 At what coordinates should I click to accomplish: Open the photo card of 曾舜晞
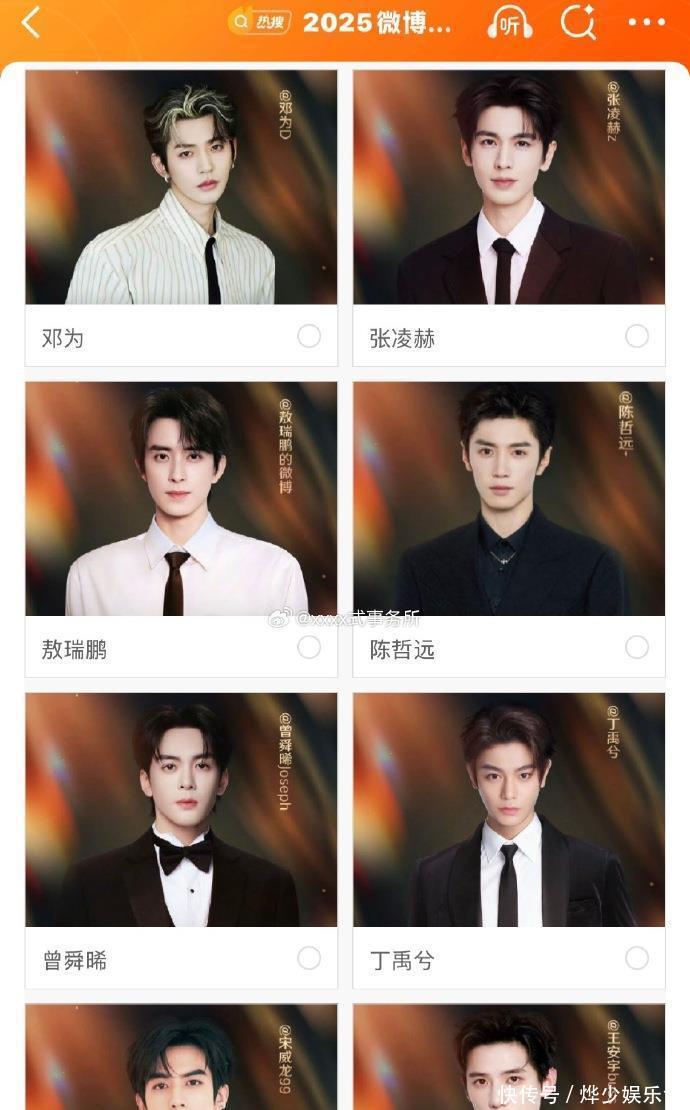pyautogui.click(x=181, y=810)
